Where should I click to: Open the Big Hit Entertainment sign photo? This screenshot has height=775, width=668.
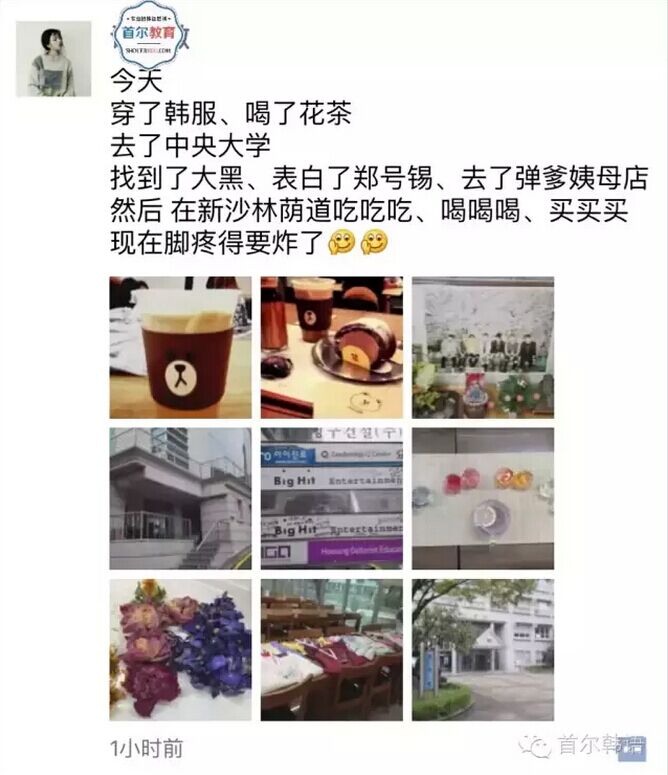[x=332, y=498]
